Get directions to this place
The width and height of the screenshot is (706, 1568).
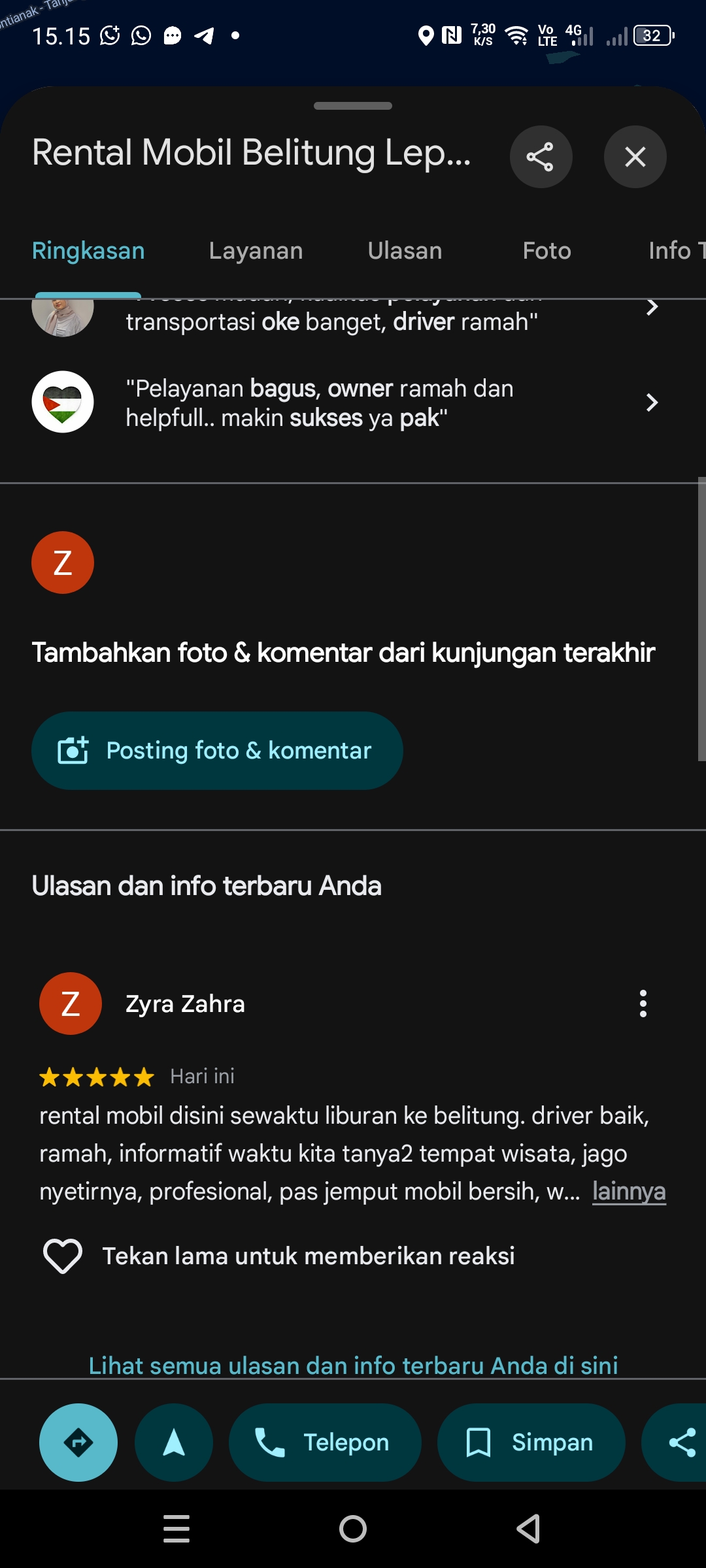point(78,1443)
